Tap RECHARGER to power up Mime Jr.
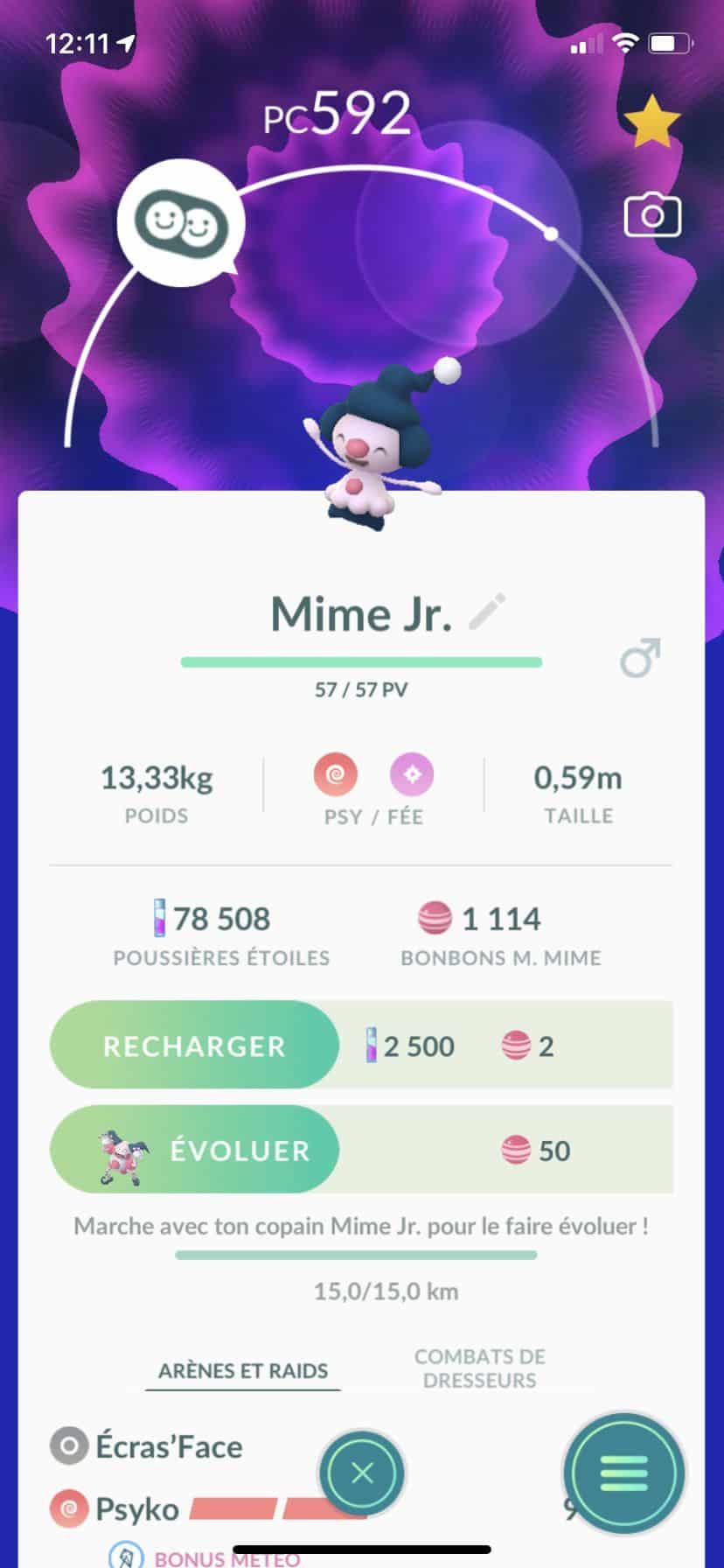The image size is (724, 1568). coord(194,1045)
